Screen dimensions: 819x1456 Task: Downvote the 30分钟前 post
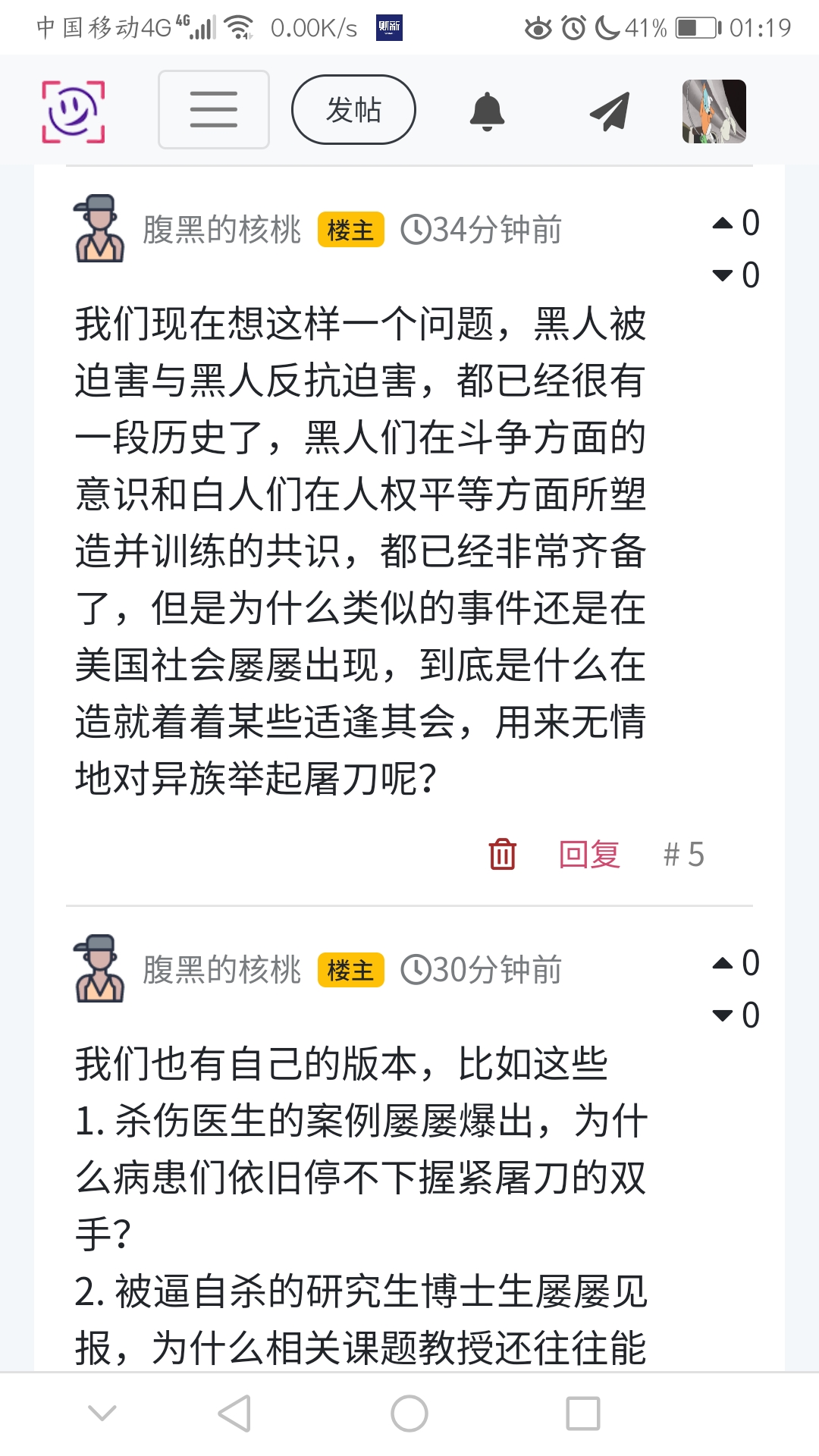click(x=723, y=1015)
